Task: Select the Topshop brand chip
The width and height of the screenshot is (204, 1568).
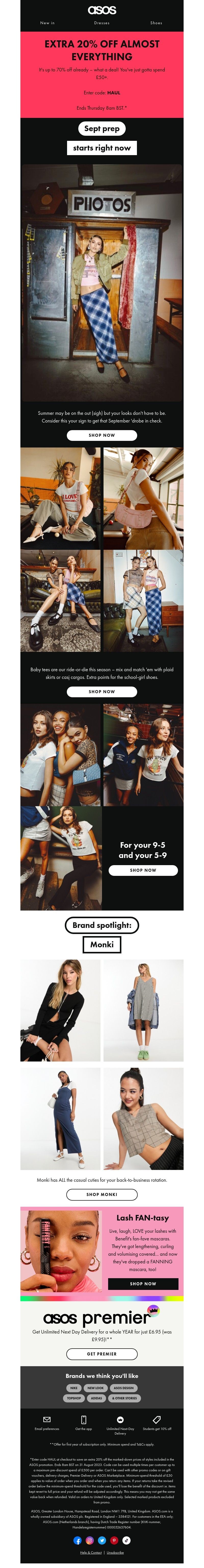Action: tap(74, 1398)
